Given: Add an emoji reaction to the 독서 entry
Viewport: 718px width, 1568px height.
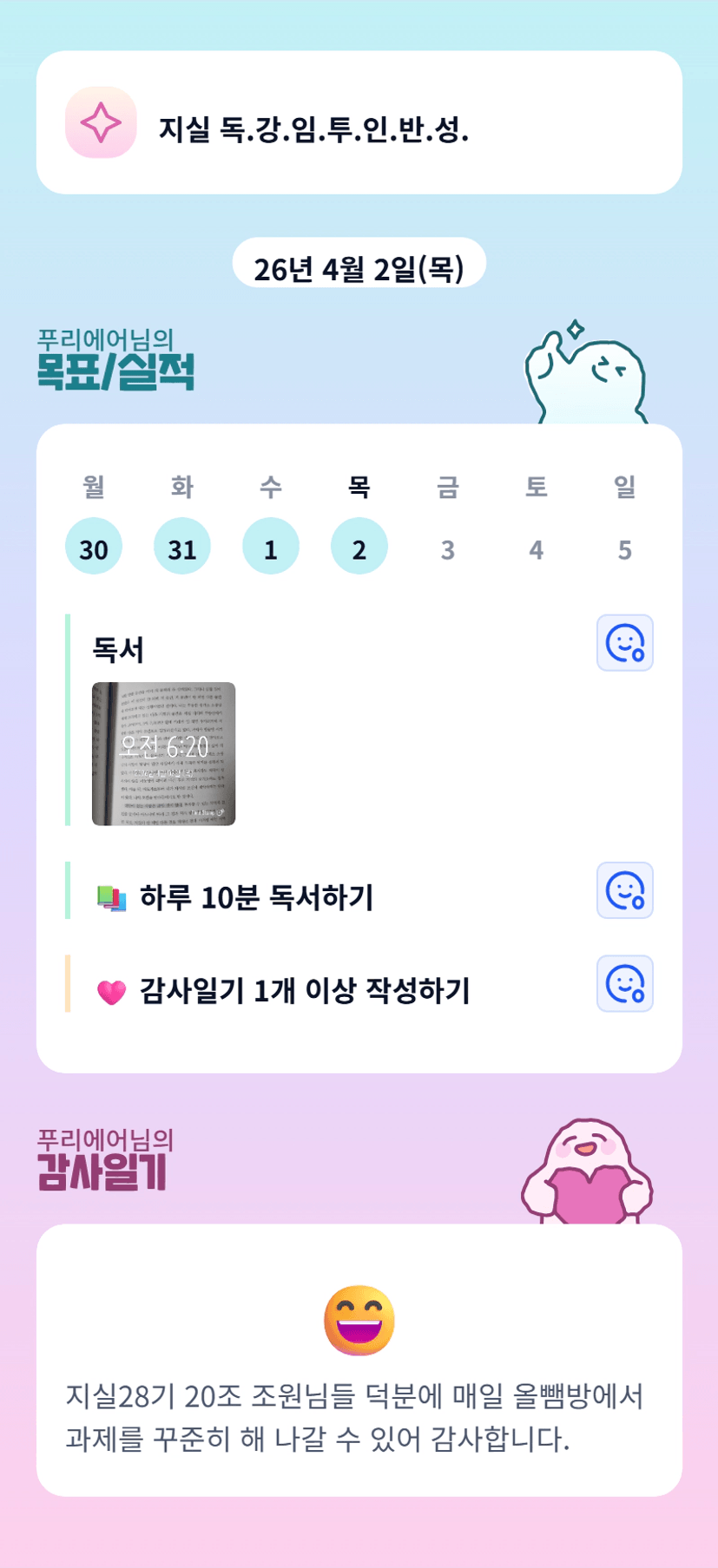Looking at the screenshot, I should tap(624, 643).
